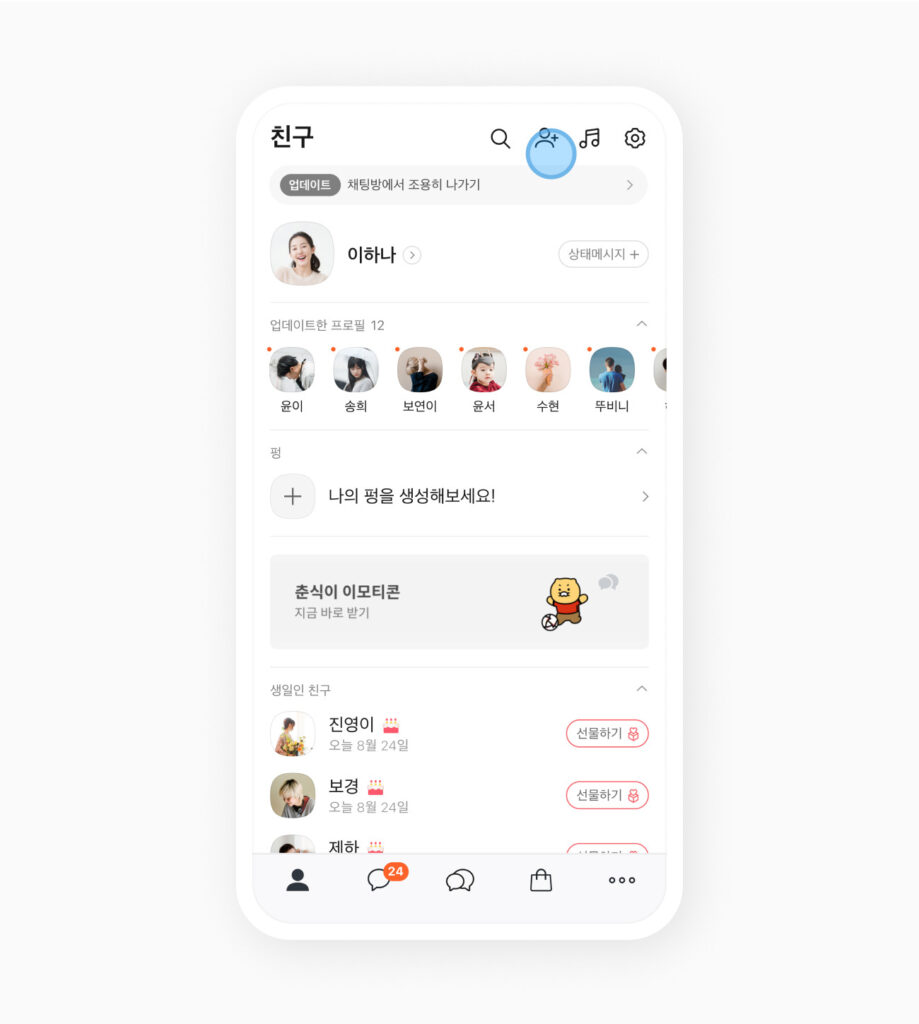The image size is (919, 1024).
Task: Switch to the chats tab with 24 badge
Action: (x=379, y=880)
